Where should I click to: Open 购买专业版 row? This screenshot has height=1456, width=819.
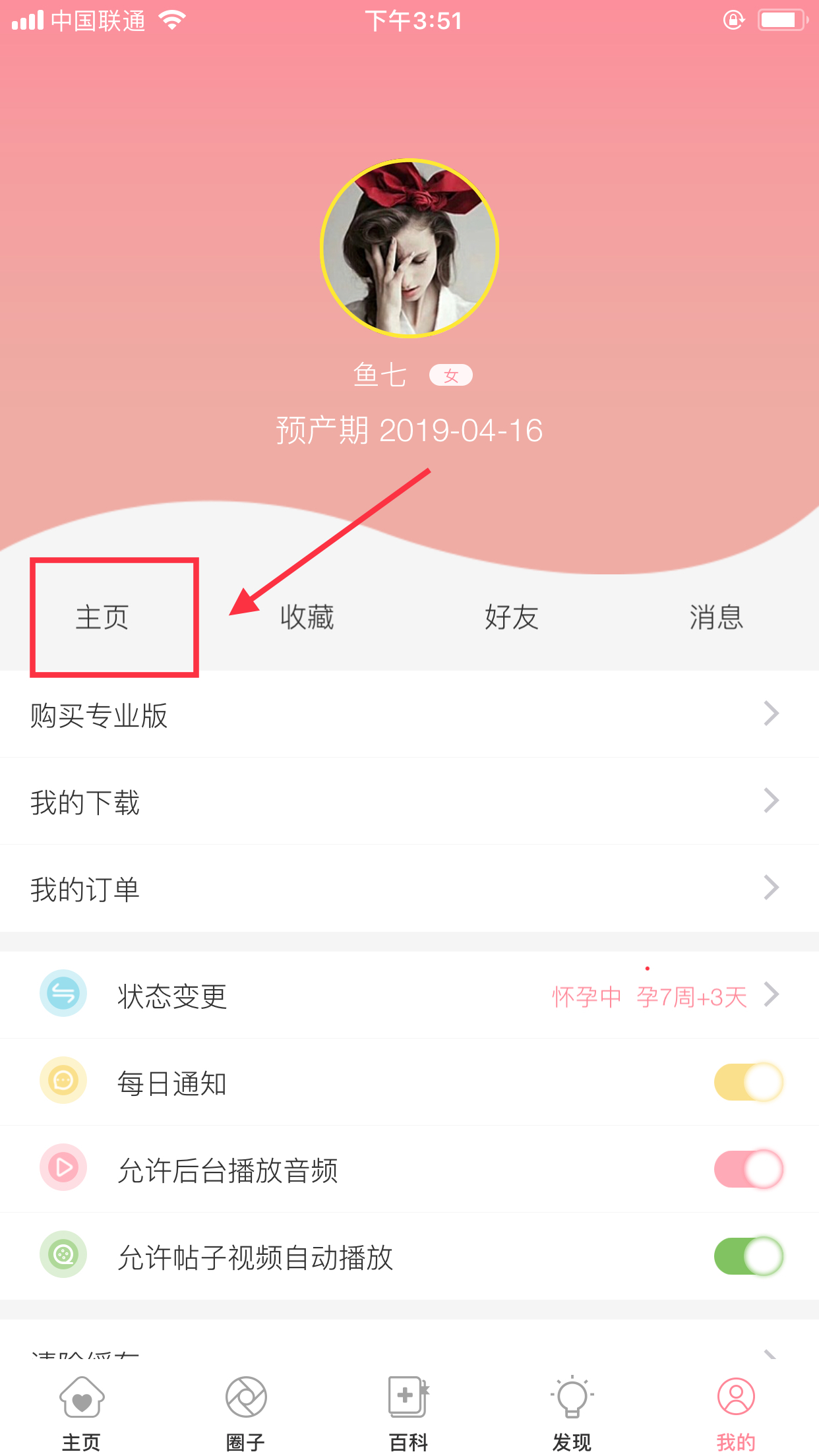point(409,715)
